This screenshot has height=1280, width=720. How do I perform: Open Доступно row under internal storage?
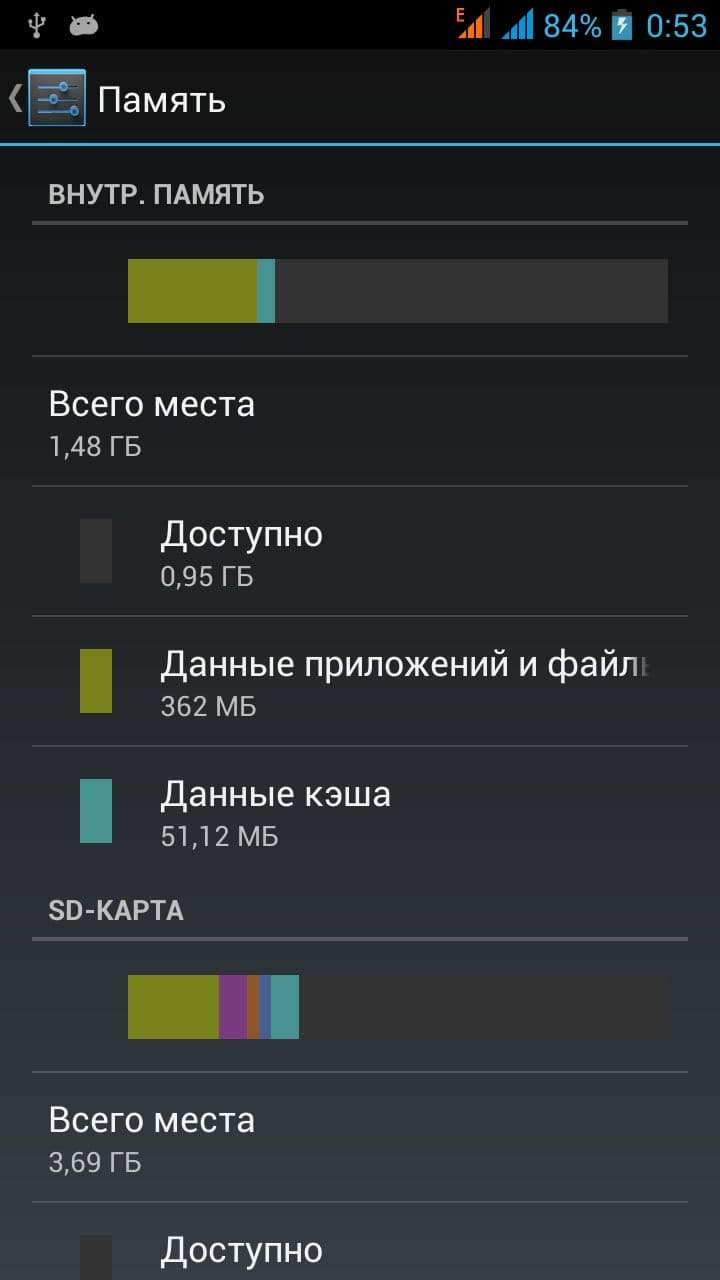(x=360, y=551)
